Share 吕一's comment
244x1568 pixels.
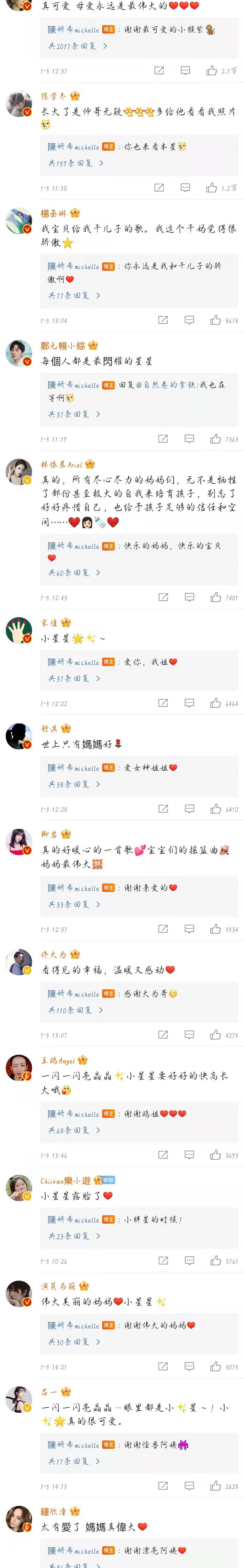163,1486
